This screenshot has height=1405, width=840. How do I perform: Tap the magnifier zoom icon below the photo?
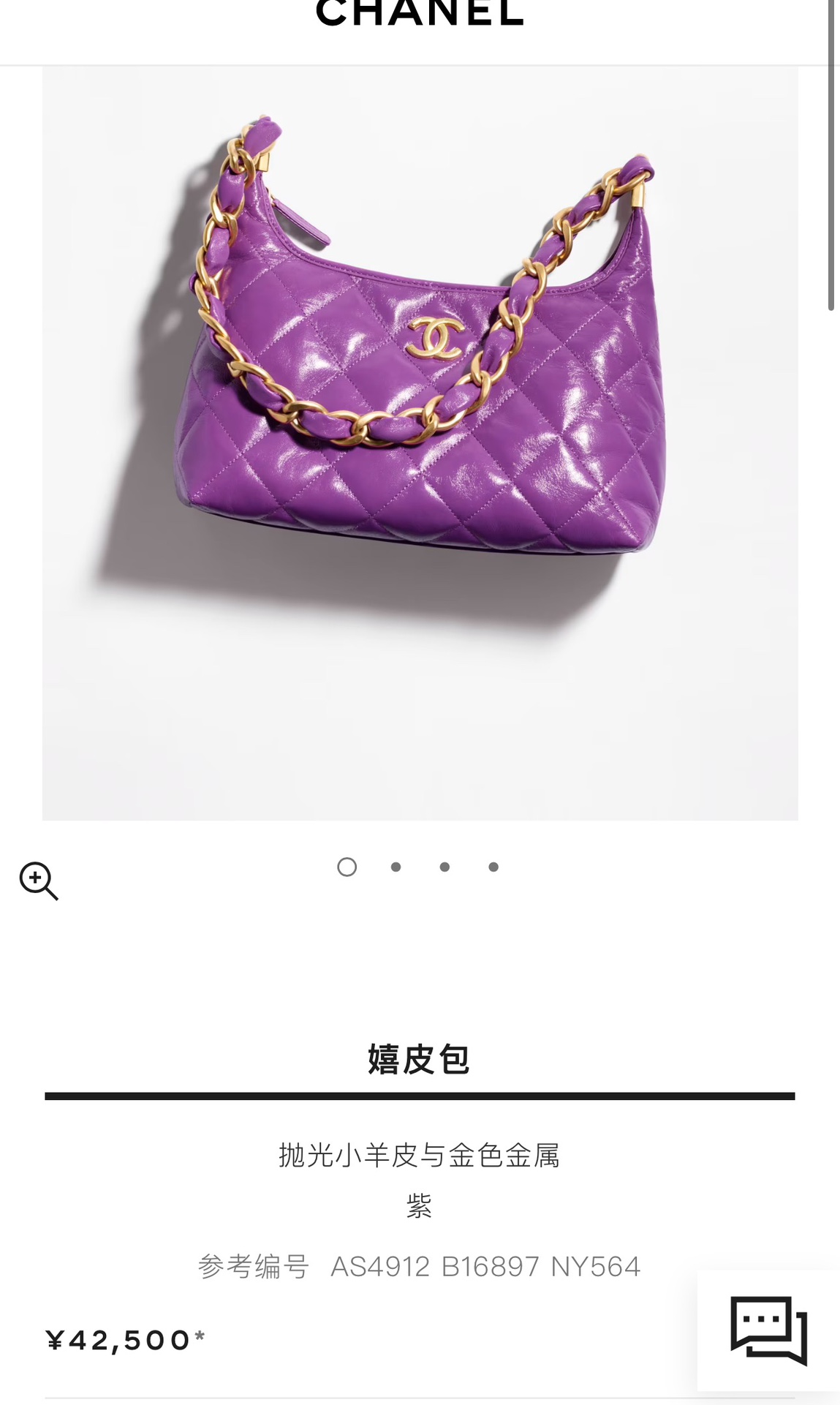[x=39, y=881]
